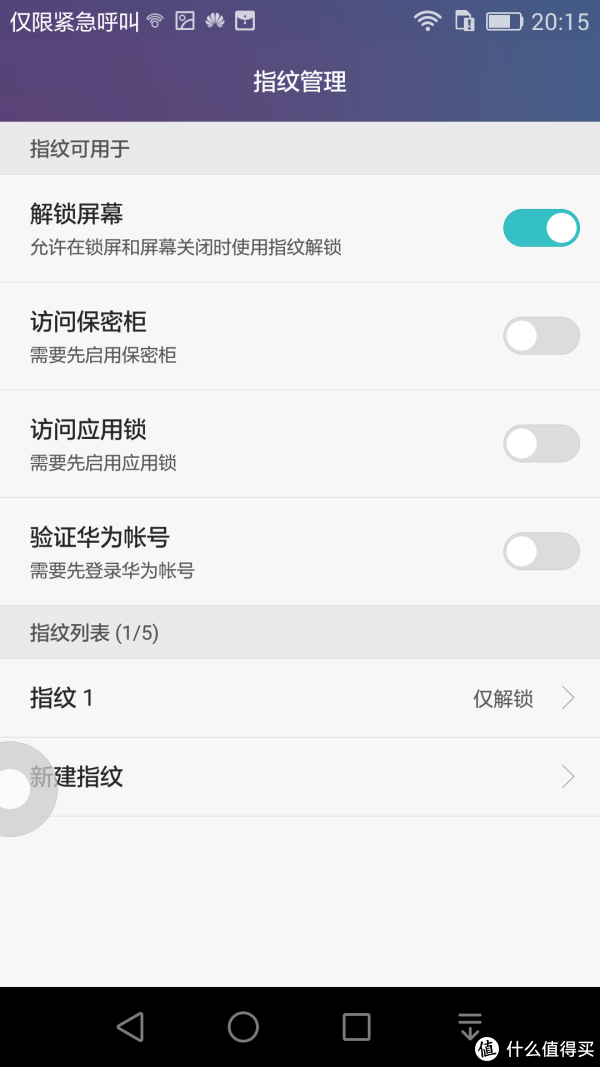The height and width of the screenshot is (1067, 600).
Task: Go back with the navigation bar arrow
Action: coord(130,1026)
